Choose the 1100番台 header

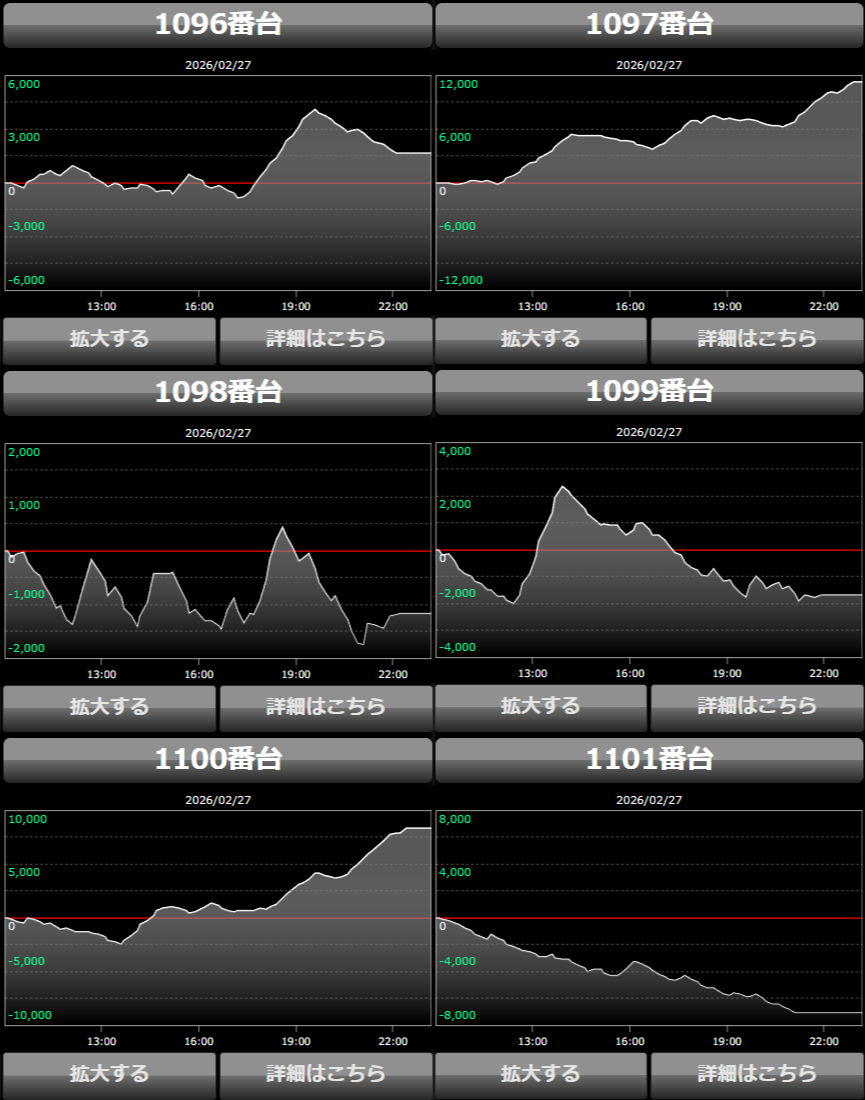pos(217,760)
